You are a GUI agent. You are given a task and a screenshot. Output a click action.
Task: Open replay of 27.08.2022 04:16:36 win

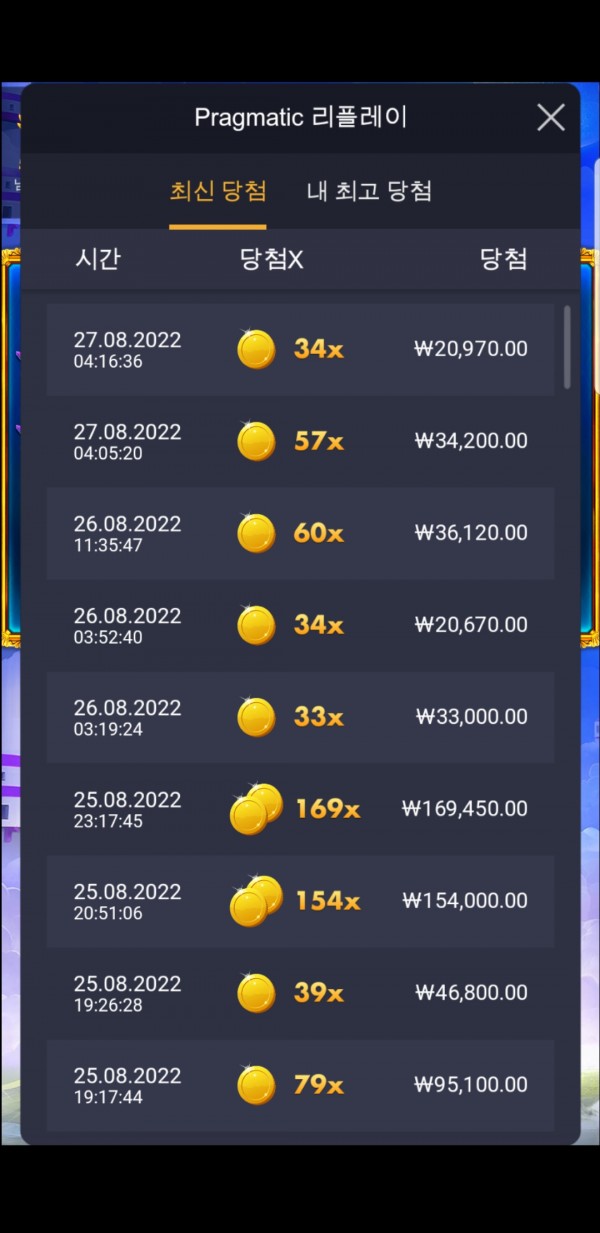tap(300, 350)
